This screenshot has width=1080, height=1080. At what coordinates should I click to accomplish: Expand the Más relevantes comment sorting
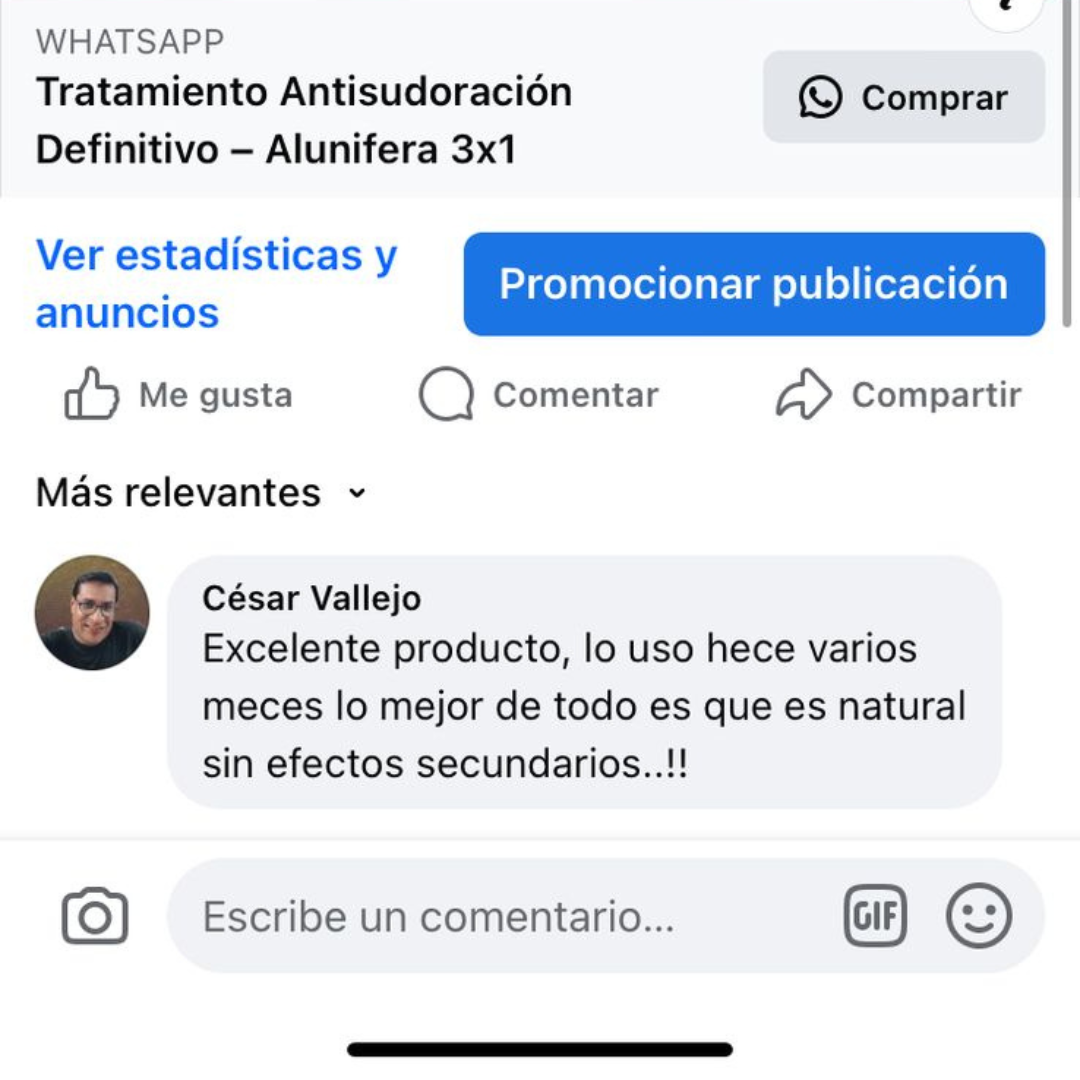pos(200,493)
